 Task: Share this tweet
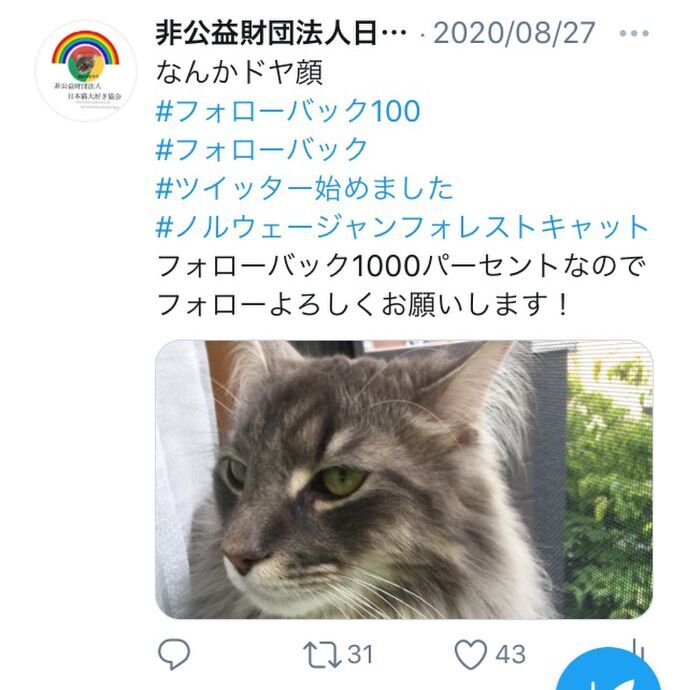634,650
